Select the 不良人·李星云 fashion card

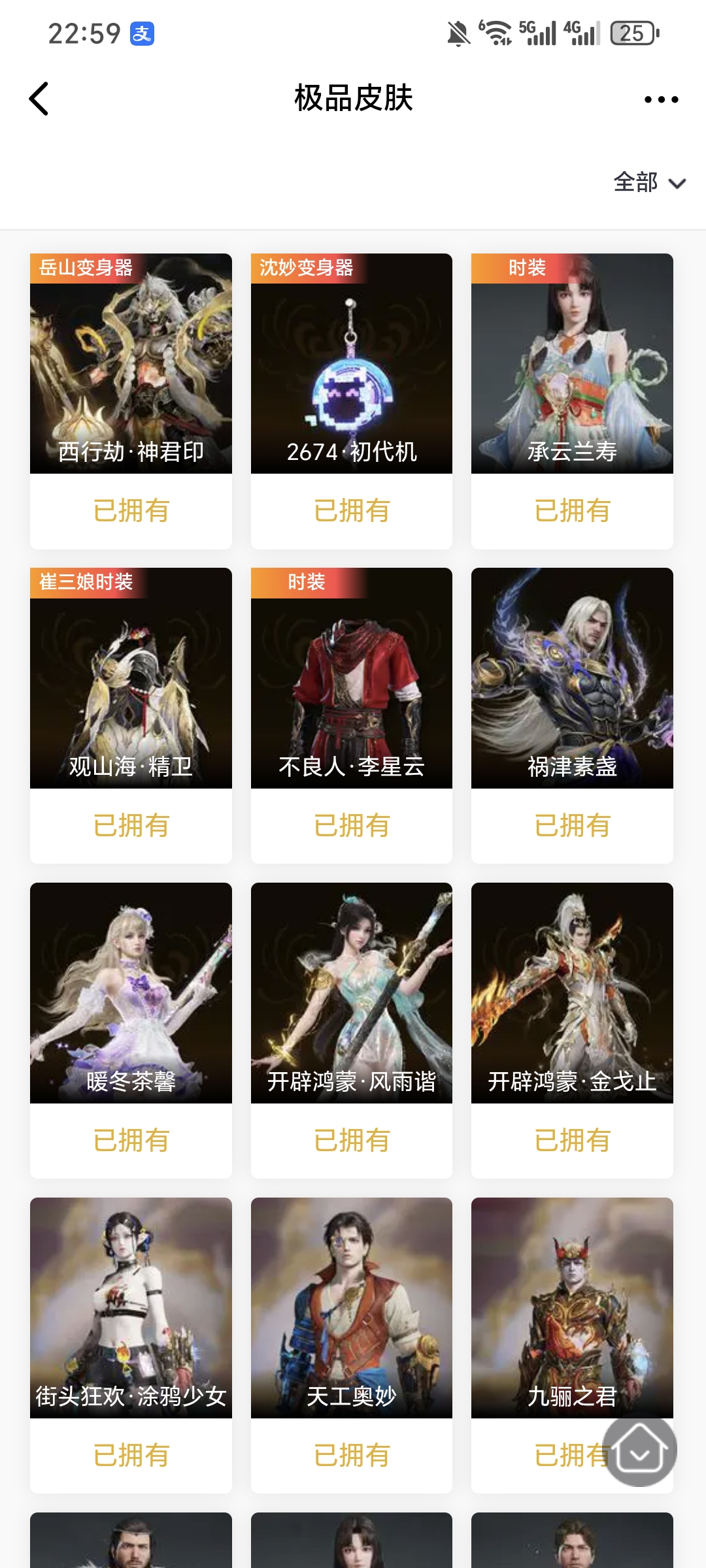coord(352,678)
